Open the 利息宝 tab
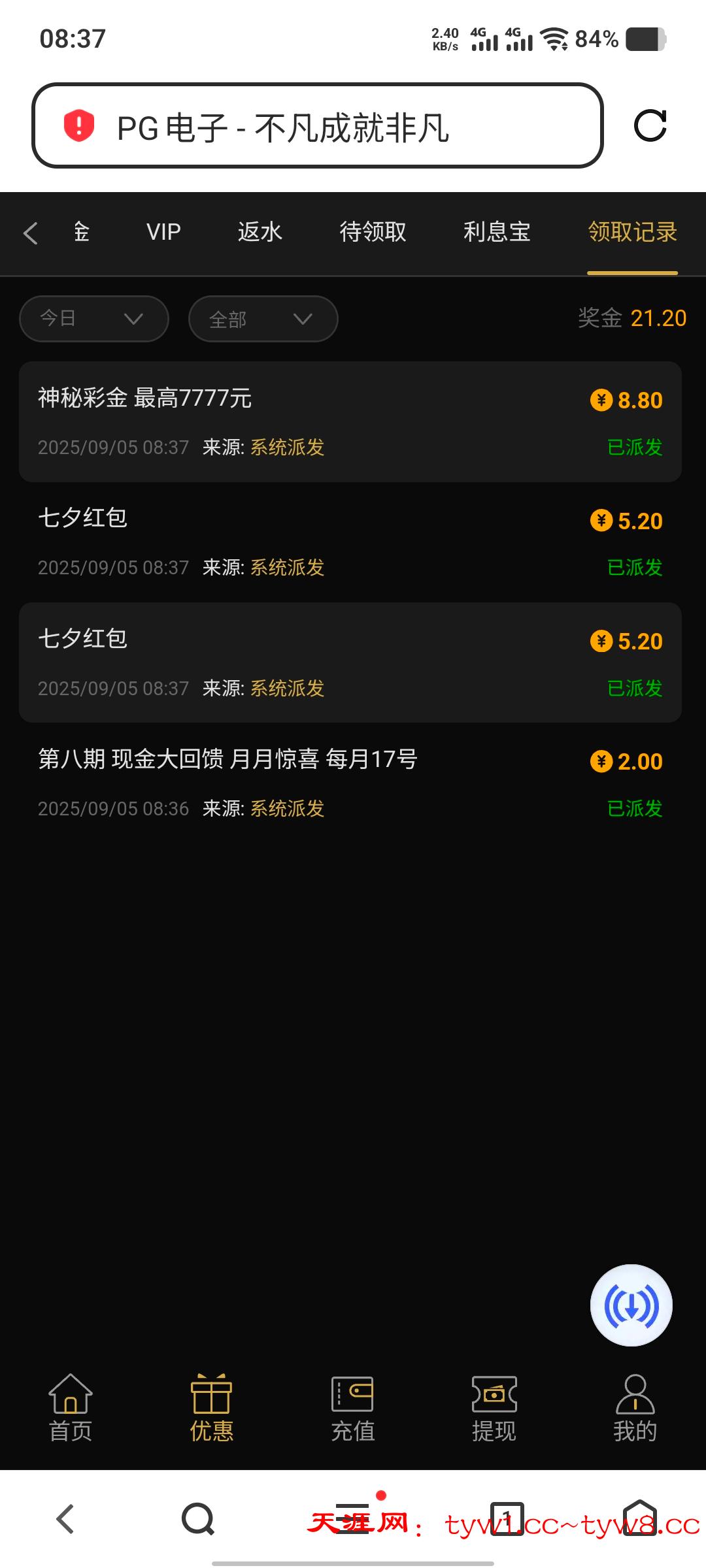Viewport: 706px width, 1568px height. coord(497,232)
